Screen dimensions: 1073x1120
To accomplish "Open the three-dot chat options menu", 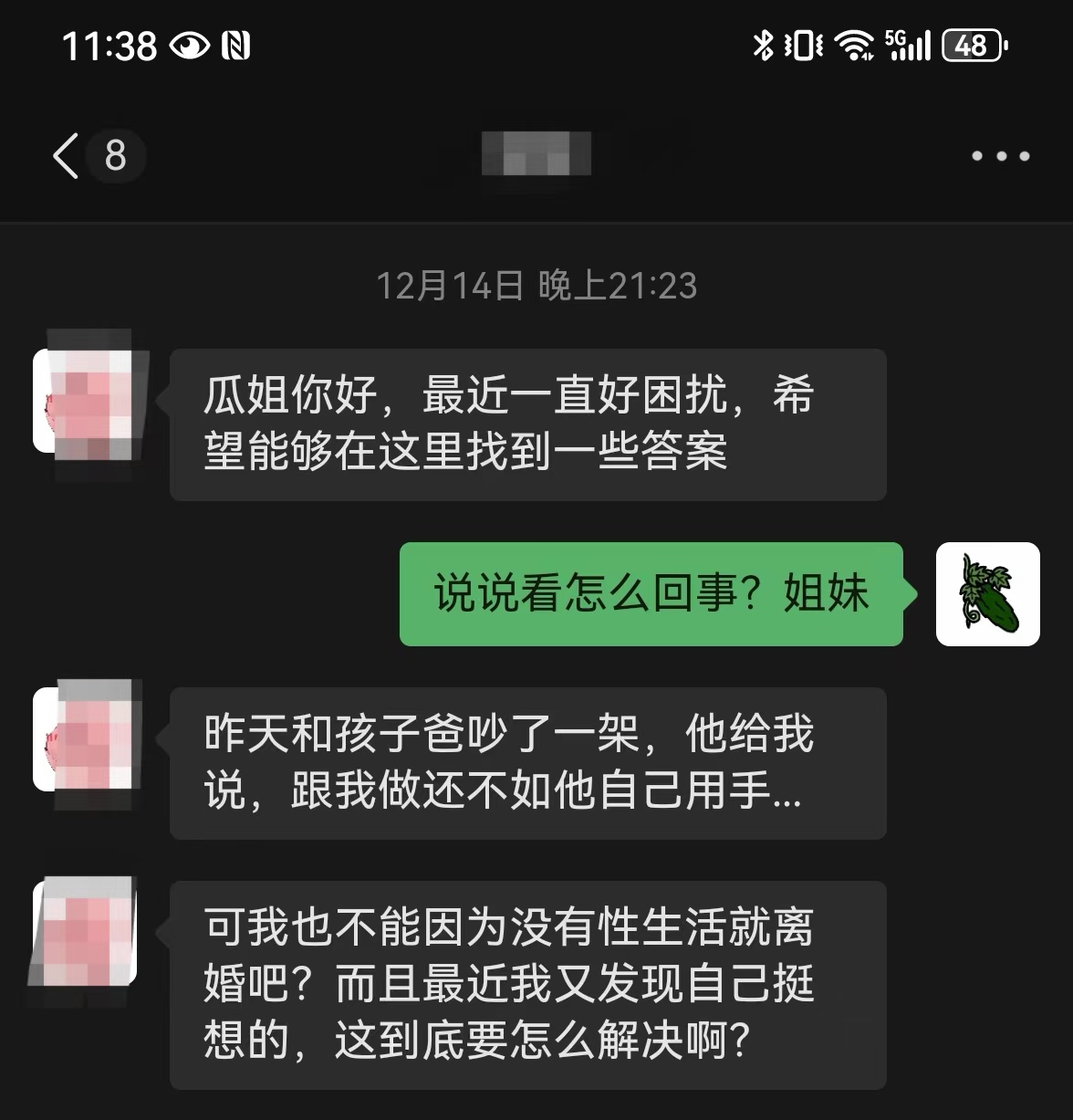I will click(1000, 156).
